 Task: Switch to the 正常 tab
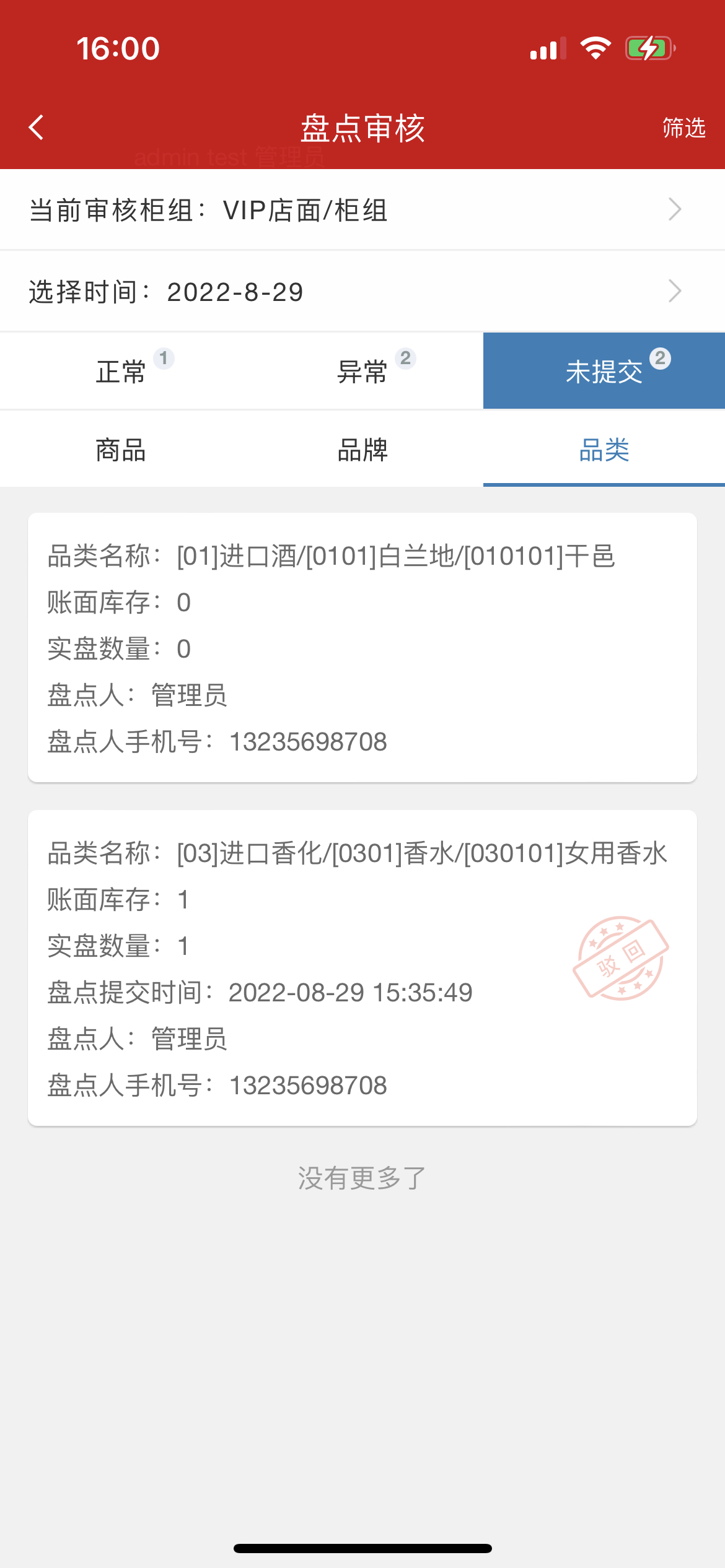pos(121,372)
